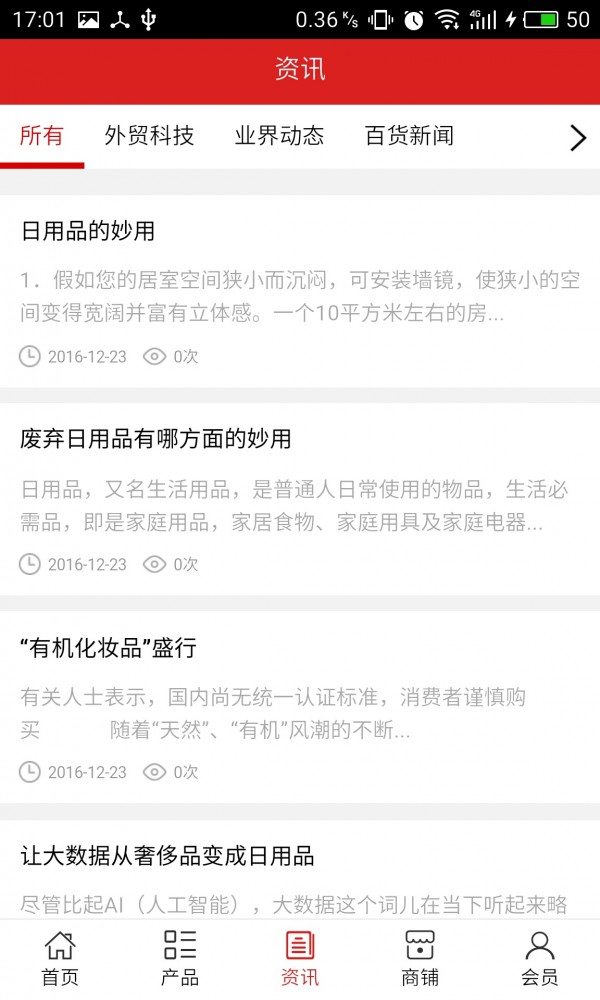Select the 资讯 tab in bottom bar
This screenshot has height=1000, width=600.
click(x=300, y=958)
